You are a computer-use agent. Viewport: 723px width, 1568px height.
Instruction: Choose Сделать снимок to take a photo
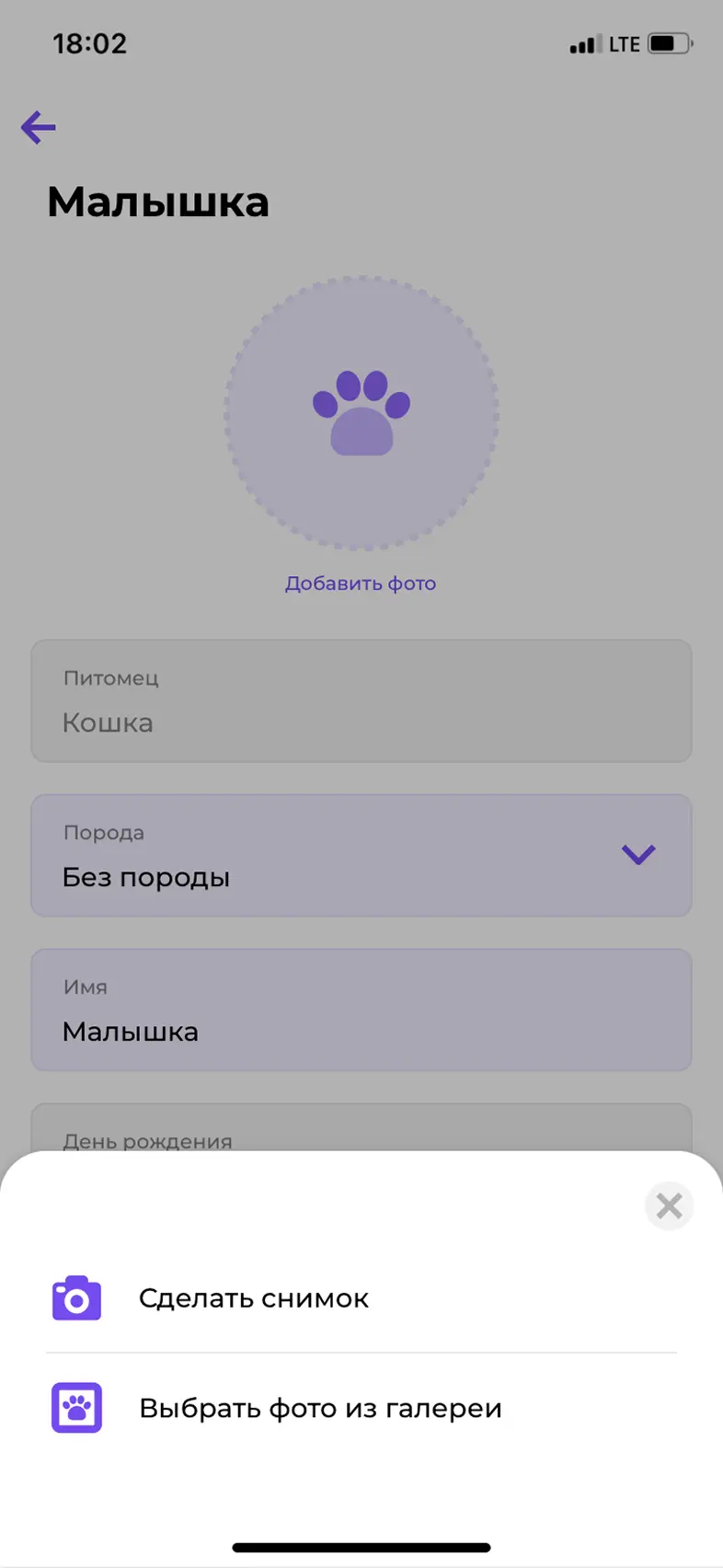coord(254,1298)
